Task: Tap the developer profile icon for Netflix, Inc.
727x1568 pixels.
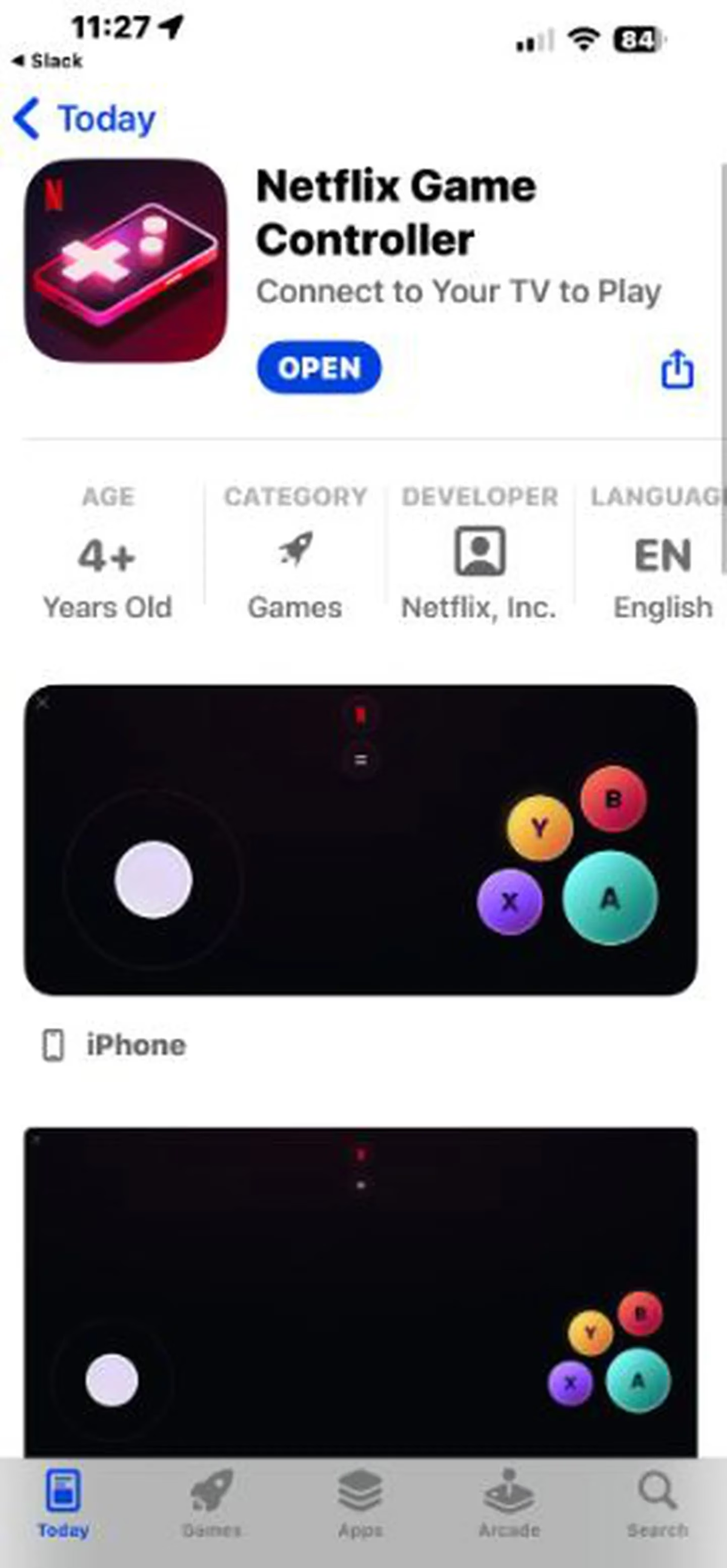Action: tap(479, 555)
